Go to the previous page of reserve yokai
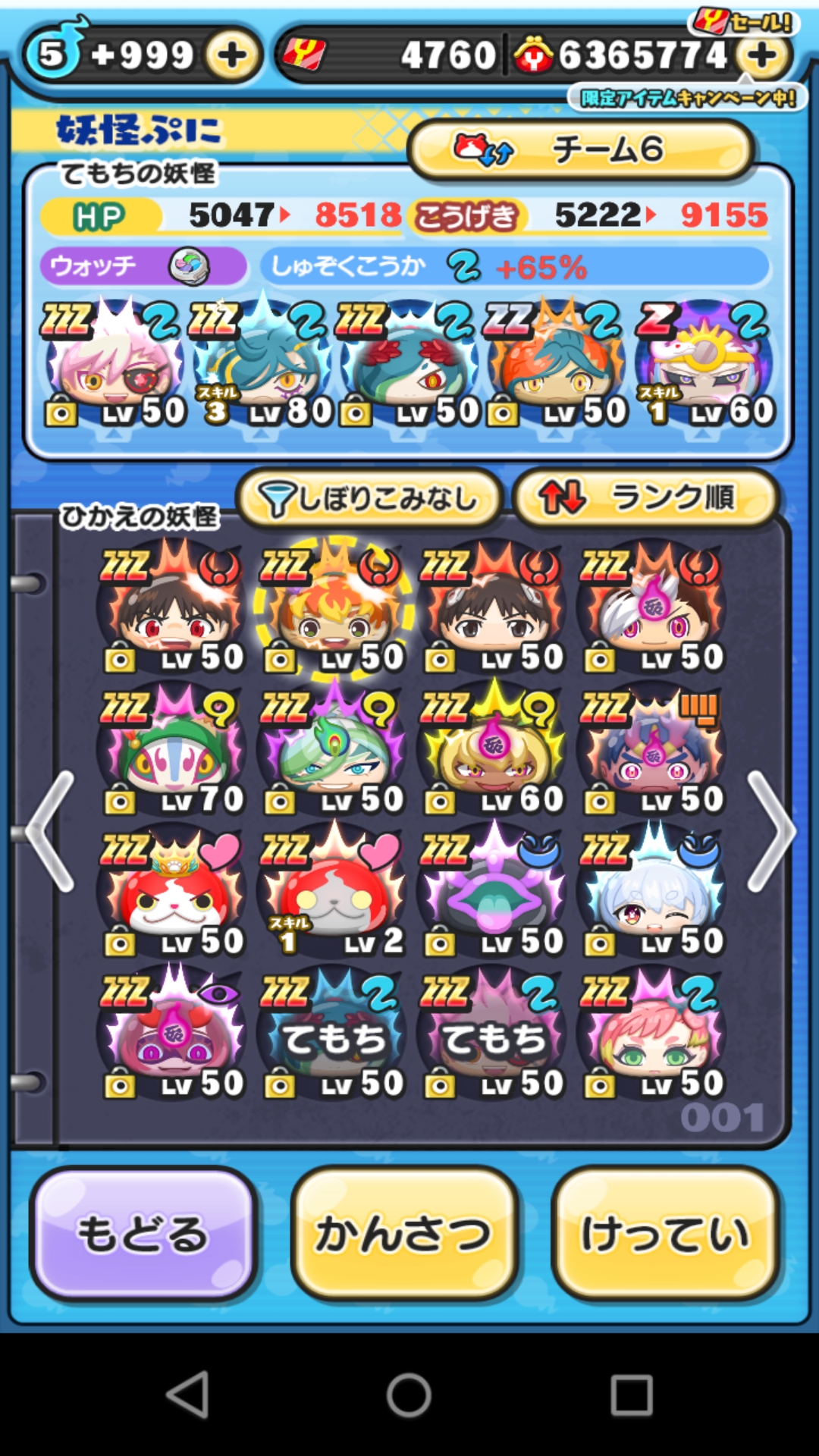Viewport: 819px width, 1456px height. (x=50, y=830)
